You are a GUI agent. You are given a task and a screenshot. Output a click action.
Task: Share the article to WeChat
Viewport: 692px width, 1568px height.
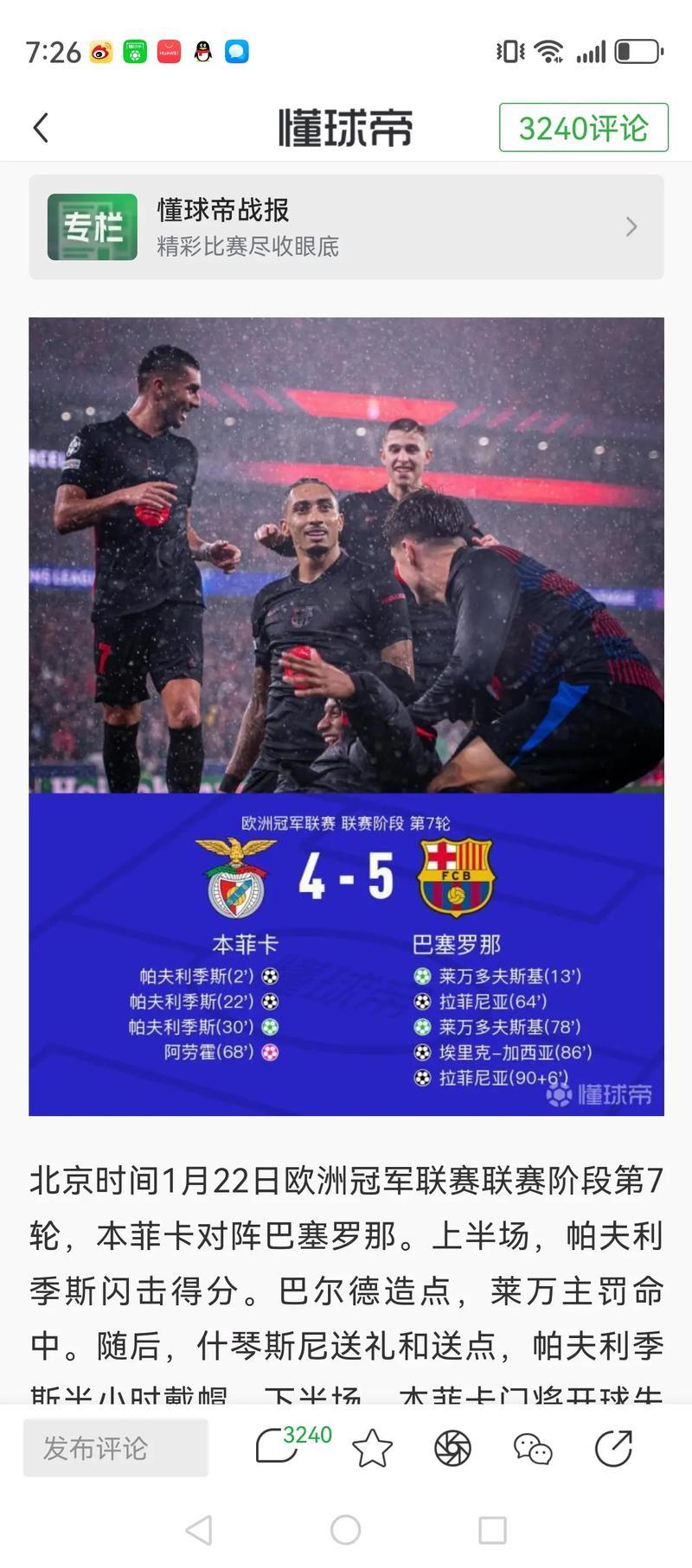533,1448
